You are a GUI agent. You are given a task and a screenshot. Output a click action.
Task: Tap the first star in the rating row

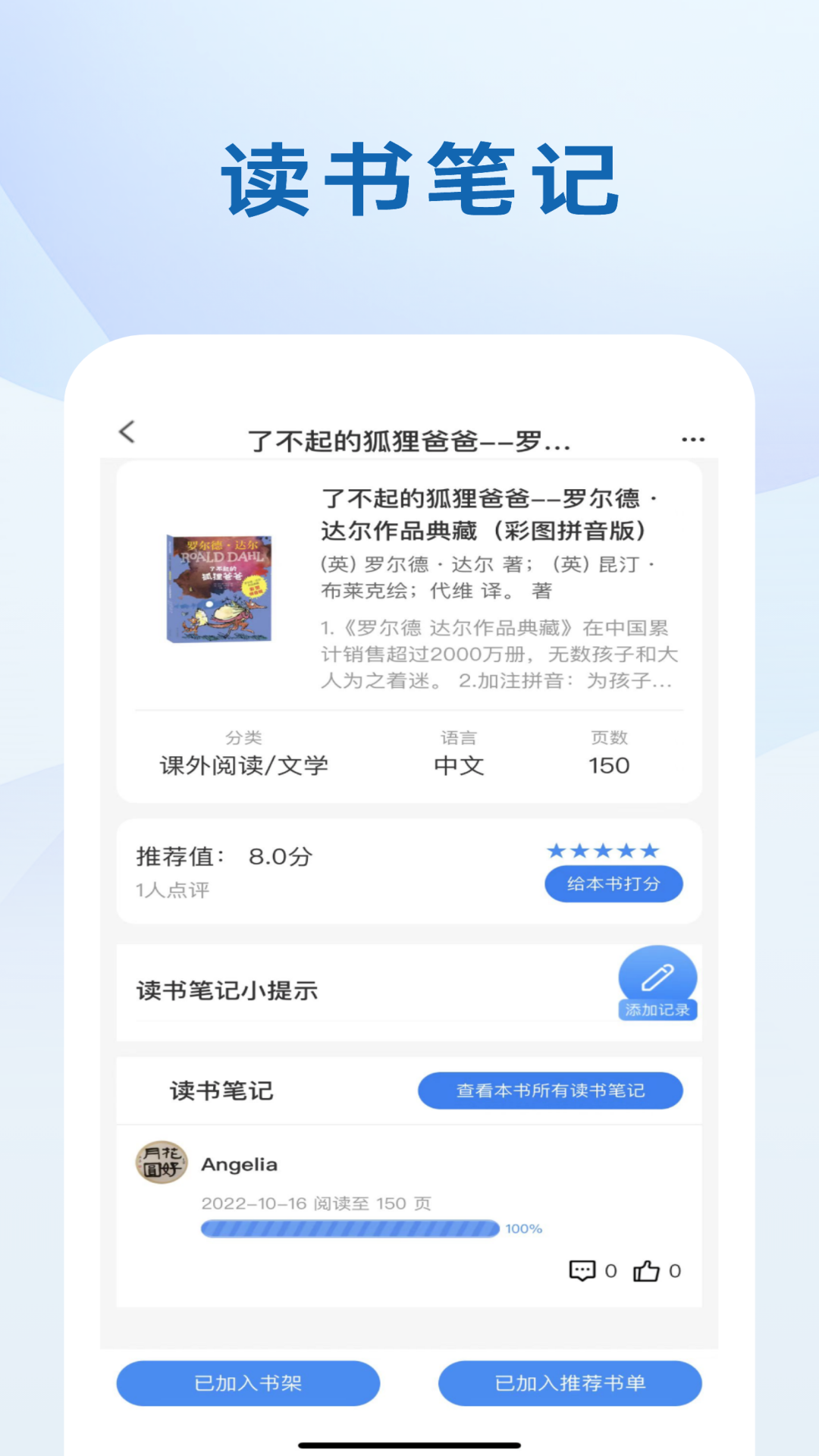point(556,851)
